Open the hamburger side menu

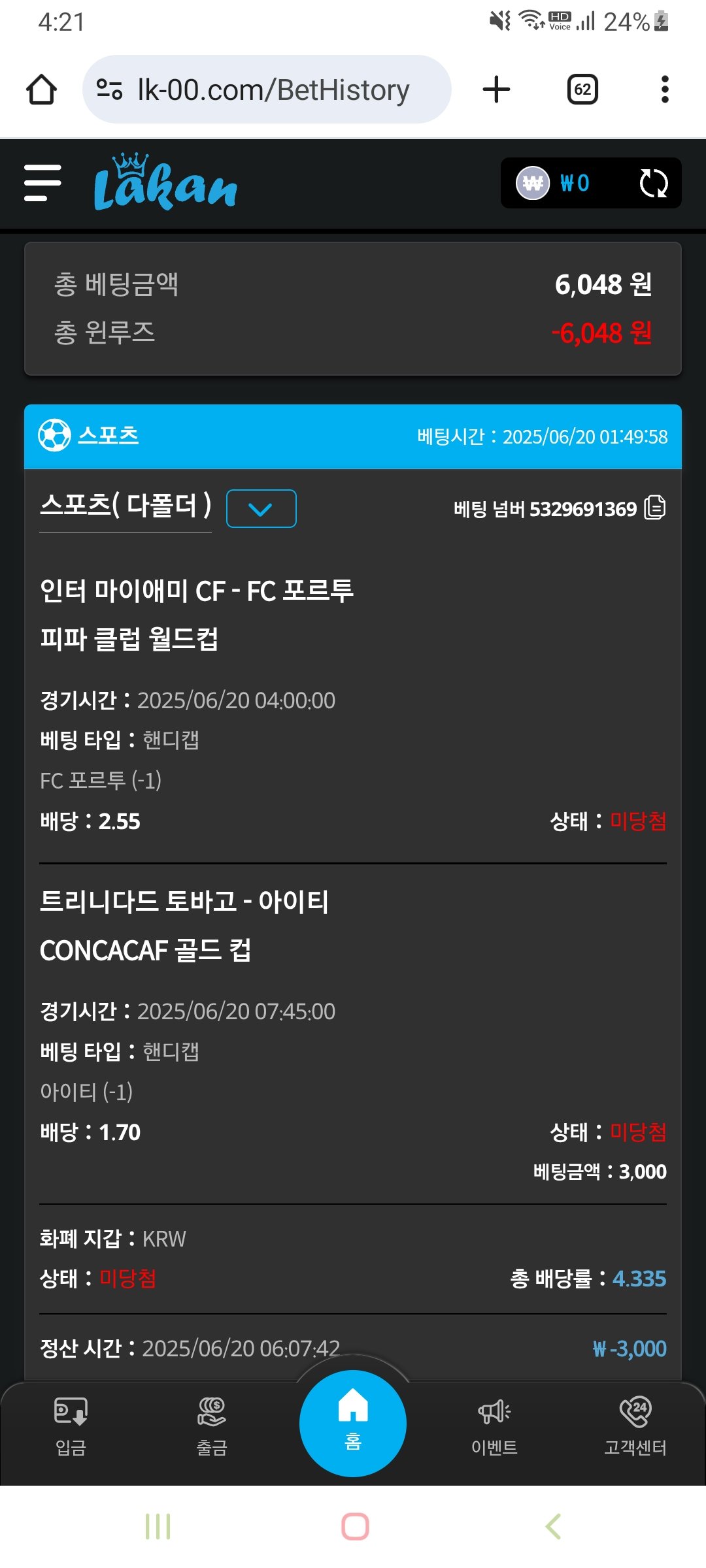pyautogui.click(x=42, y=183)
